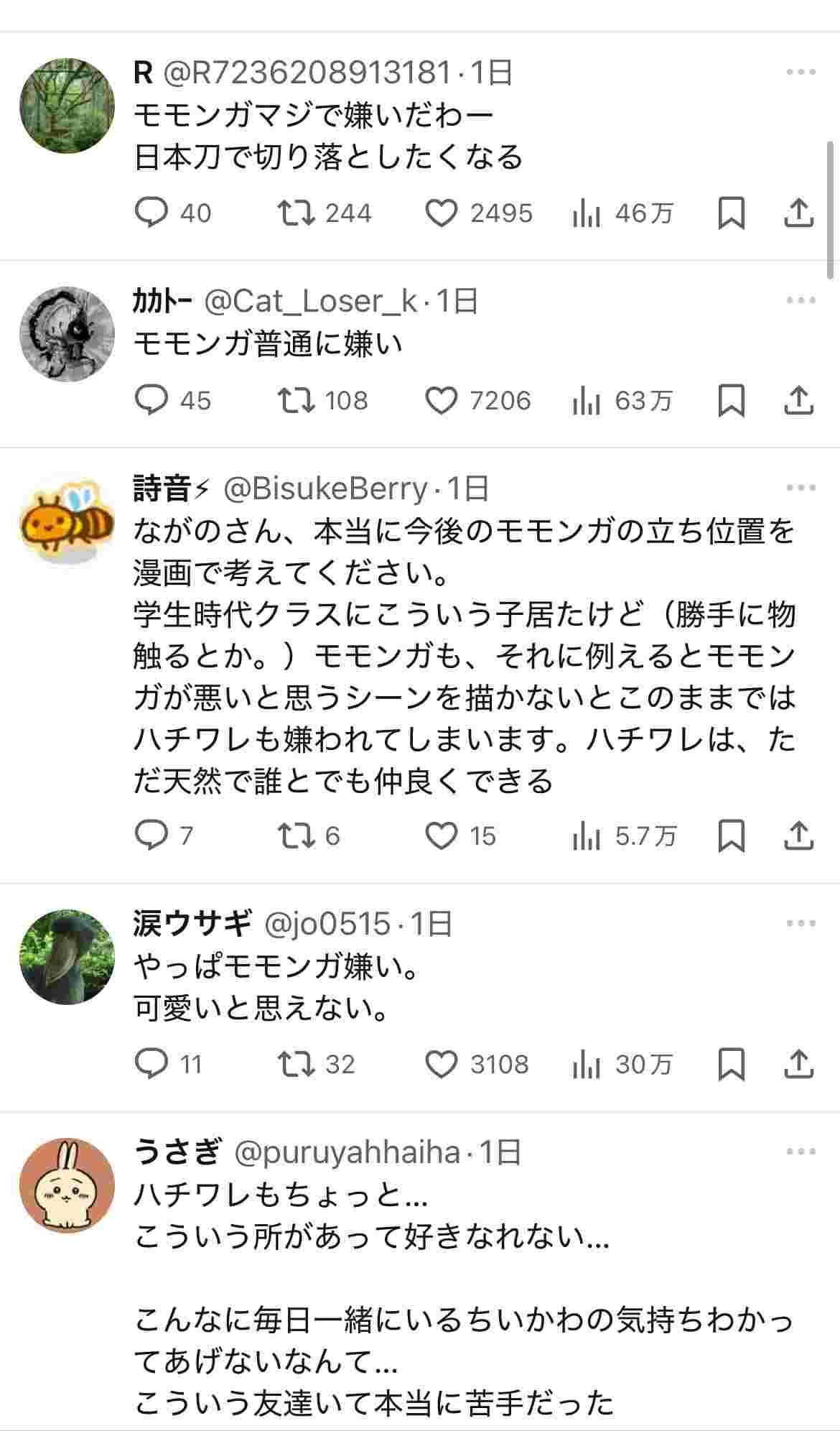Image resolution: width=840 pixels, height=1431 pixels.
Task: Bookmark the post by @Cat_Loser_k
Action: (731, 401)
